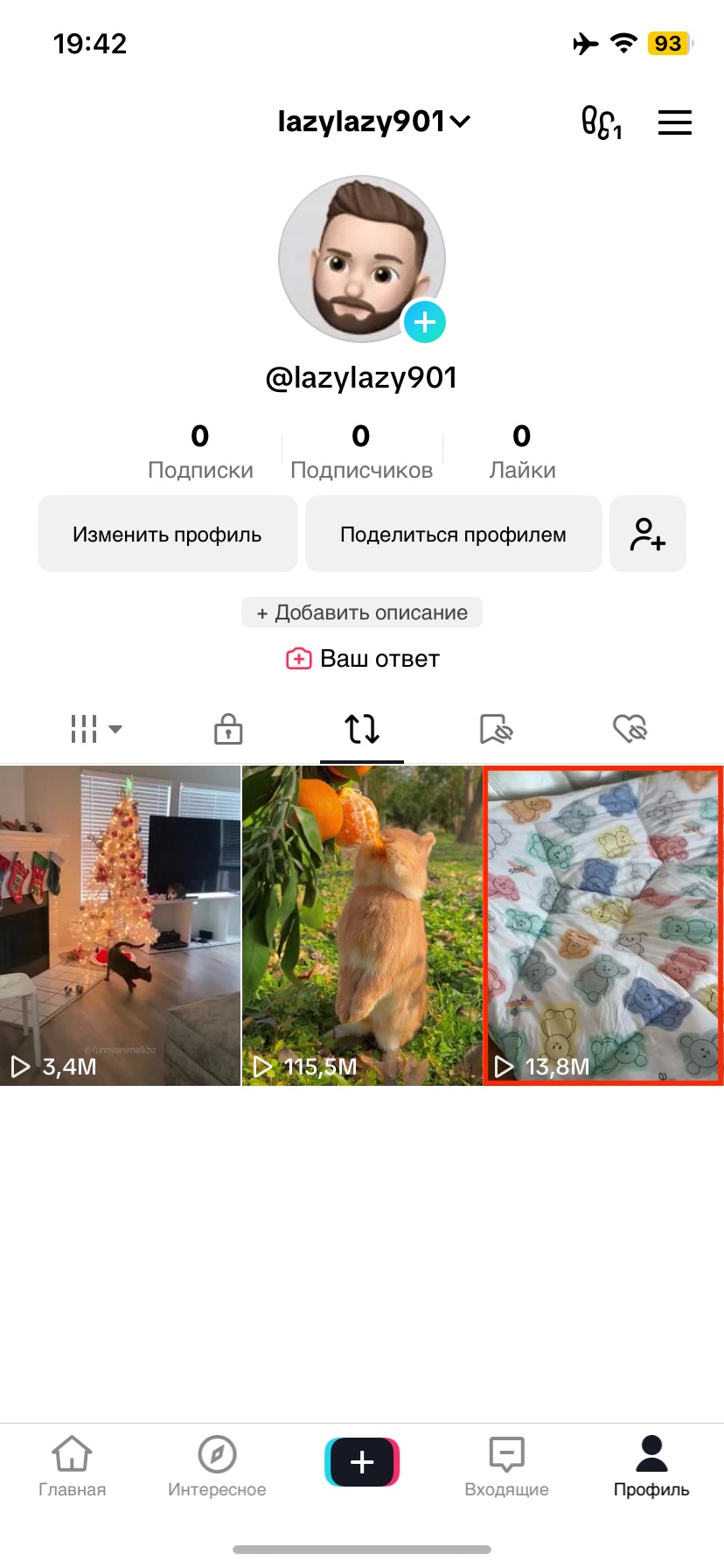Switch to the hidden bookmarks tab

point(496,728)
